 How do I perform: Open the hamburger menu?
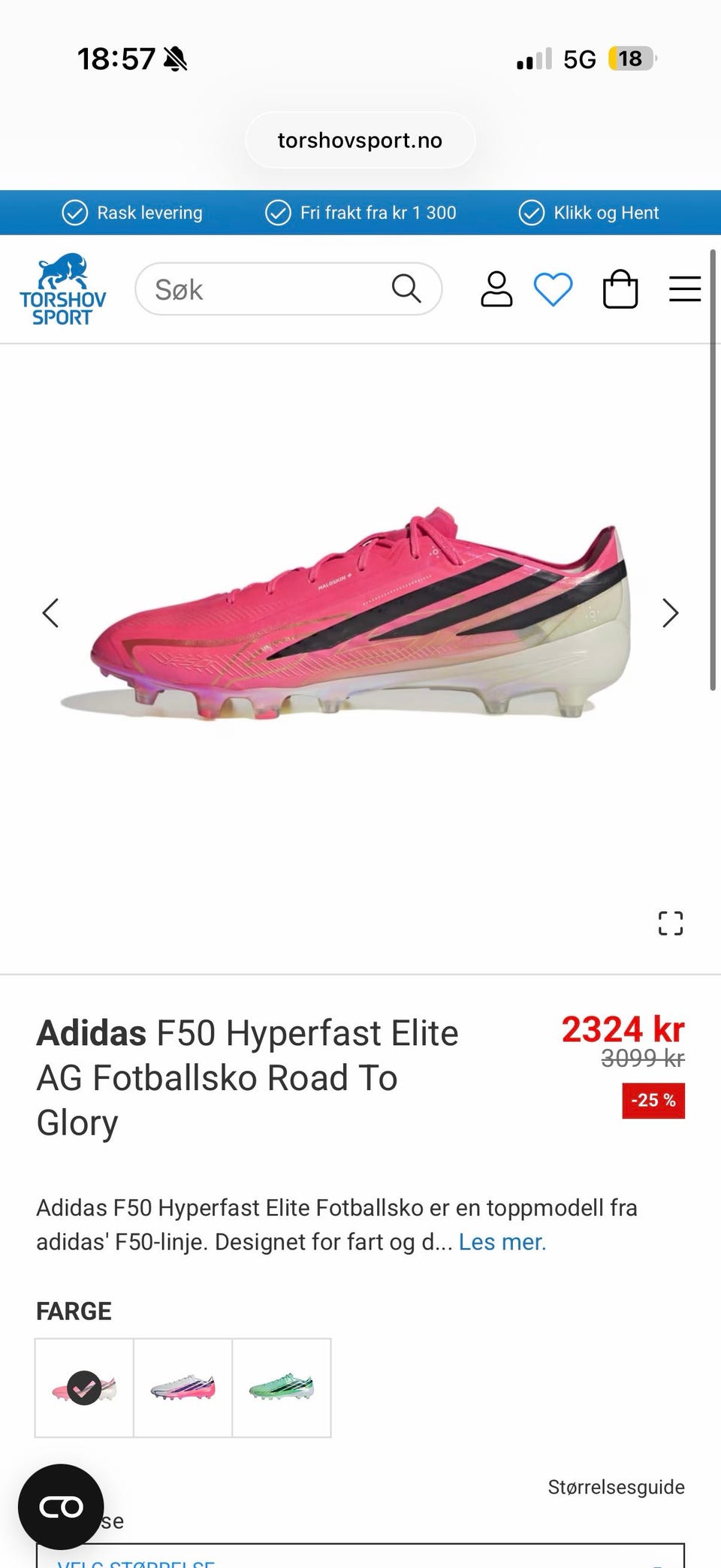click(x=685, y=289)
